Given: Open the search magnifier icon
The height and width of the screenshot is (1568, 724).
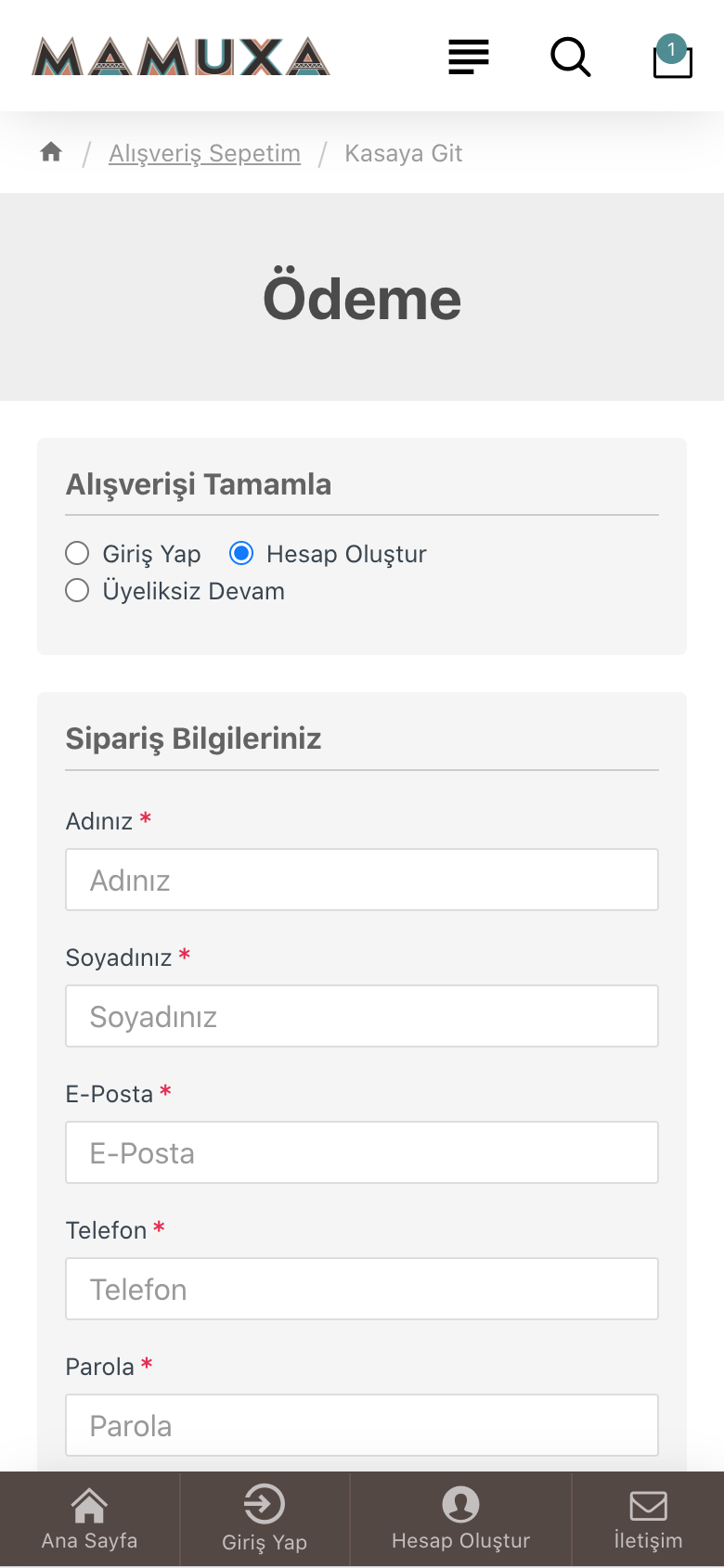Looking at the screenshot, I should coord(571,58).
